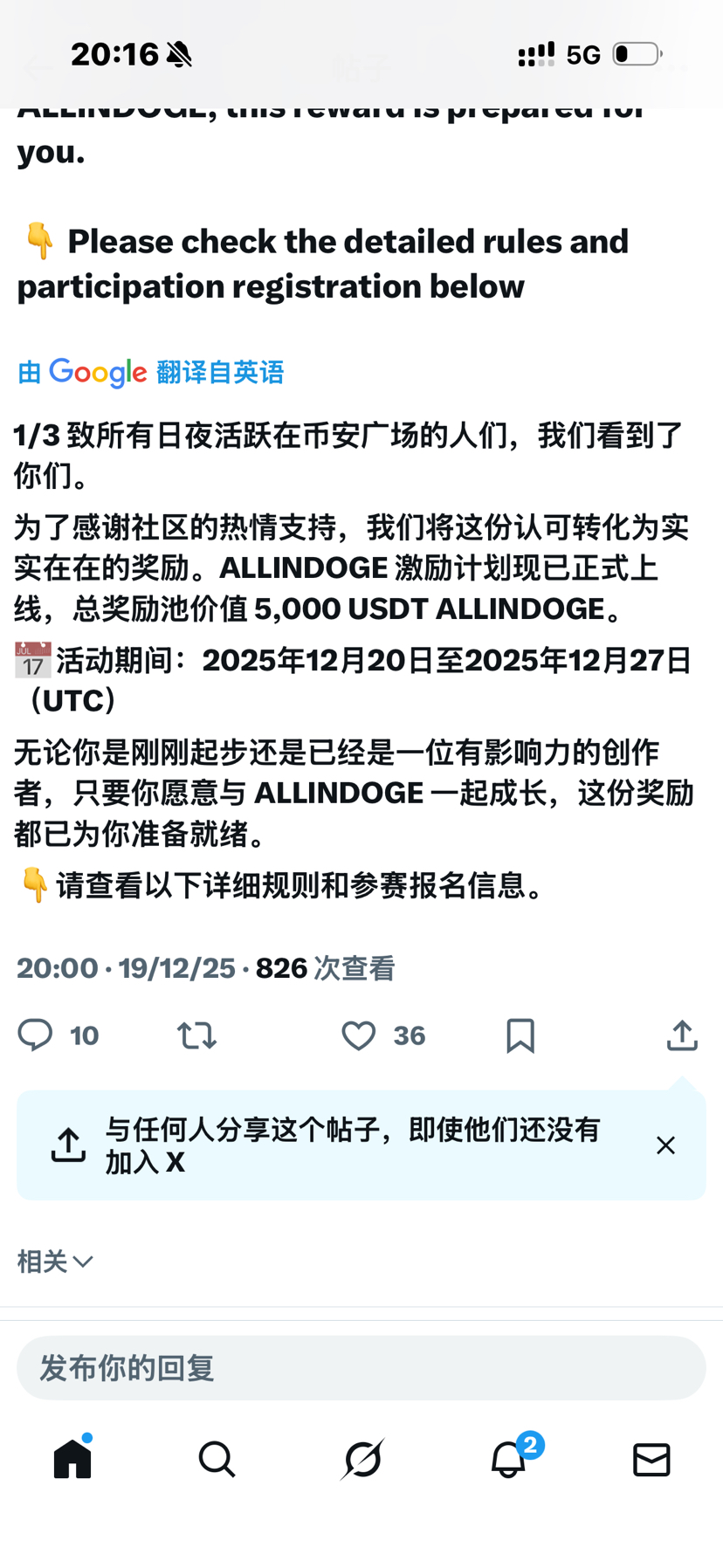Open replies via the comment icon
Viewport: 723px width, 1568px height.
[36, 1035]
